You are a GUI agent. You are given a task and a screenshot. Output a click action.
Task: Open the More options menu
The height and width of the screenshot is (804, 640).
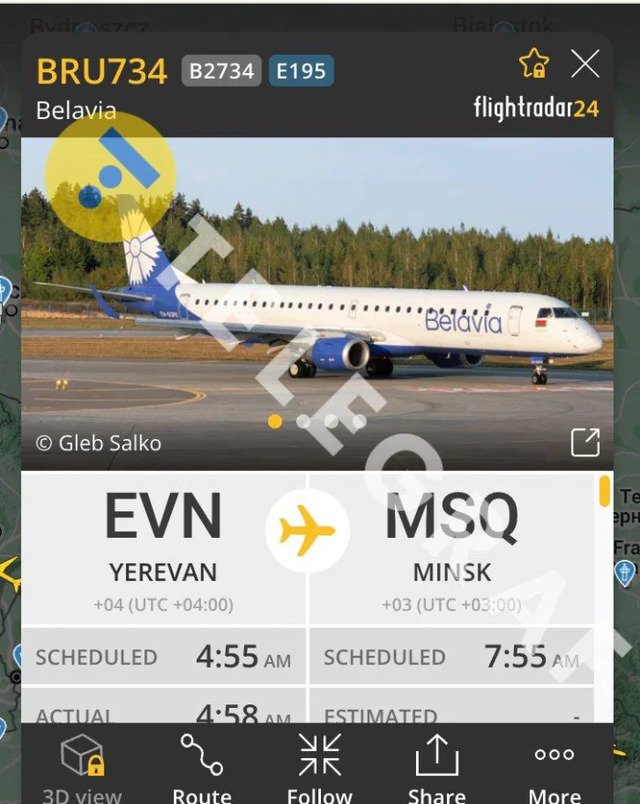pyautogui.click(x=554, y=767)
